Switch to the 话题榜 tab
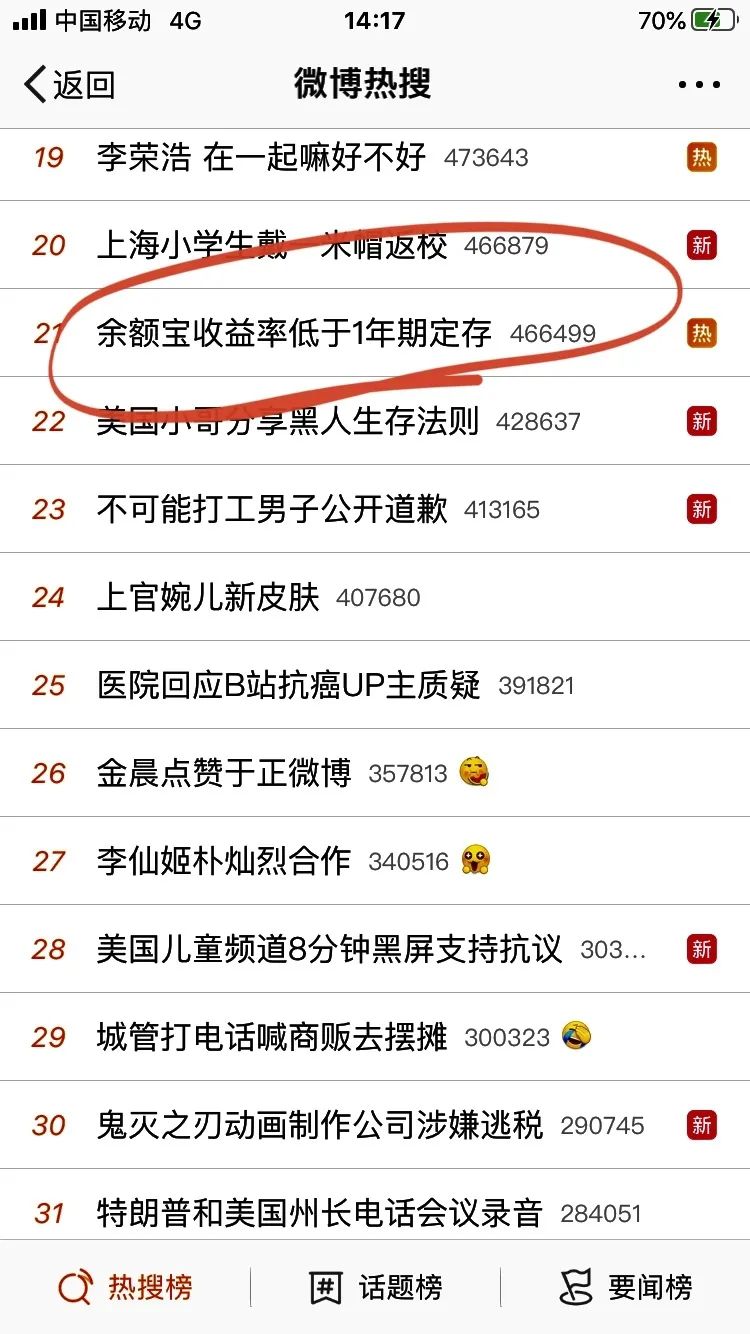The width and height of the screenshot is (750, 1334). click(x=375, y=1287)
